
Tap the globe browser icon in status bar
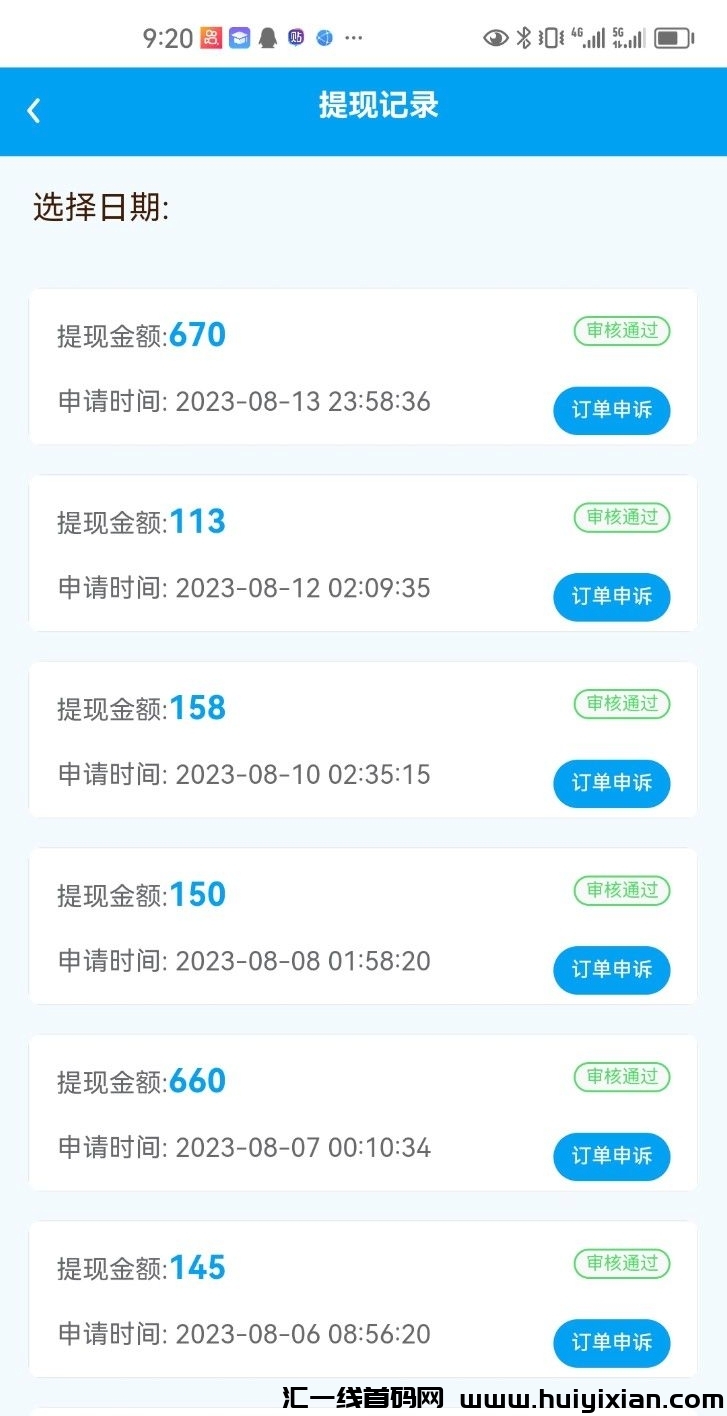(323, 37)
